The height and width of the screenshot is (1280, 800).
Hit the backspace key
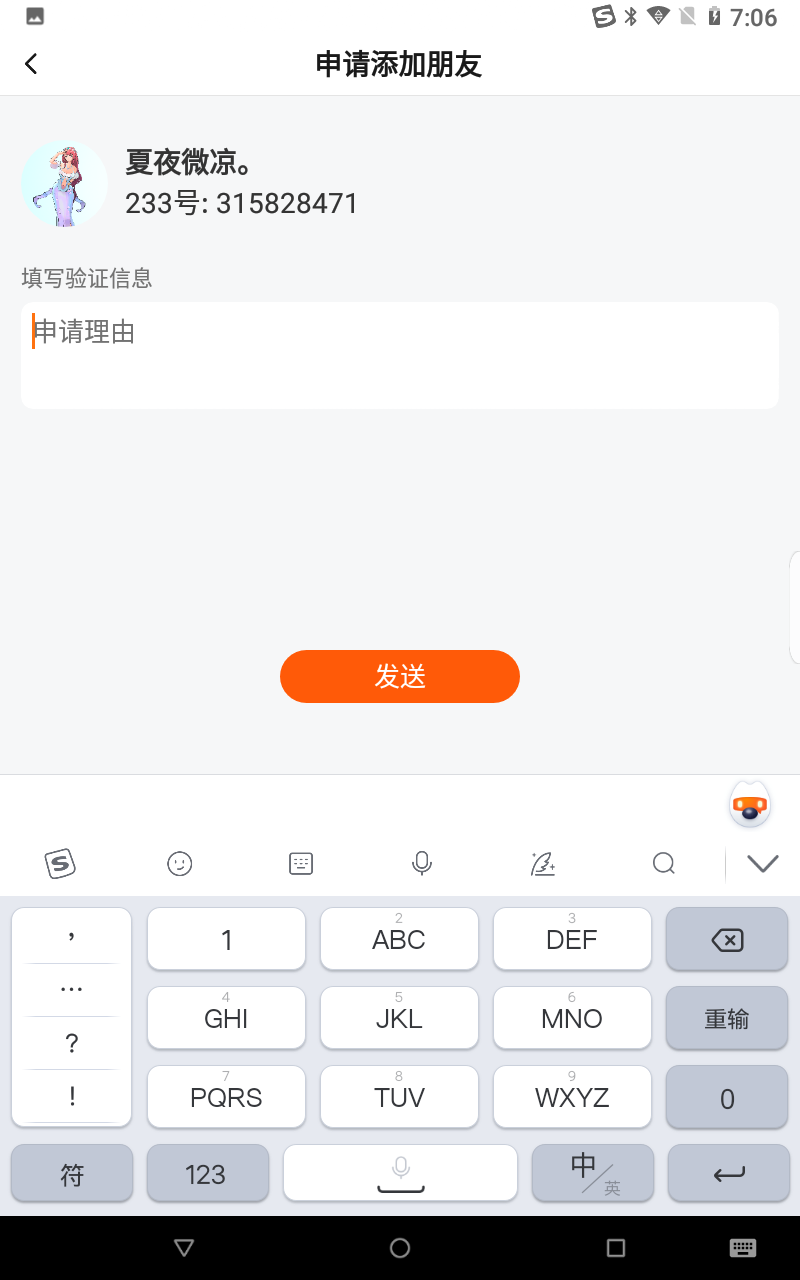point(727,939)
